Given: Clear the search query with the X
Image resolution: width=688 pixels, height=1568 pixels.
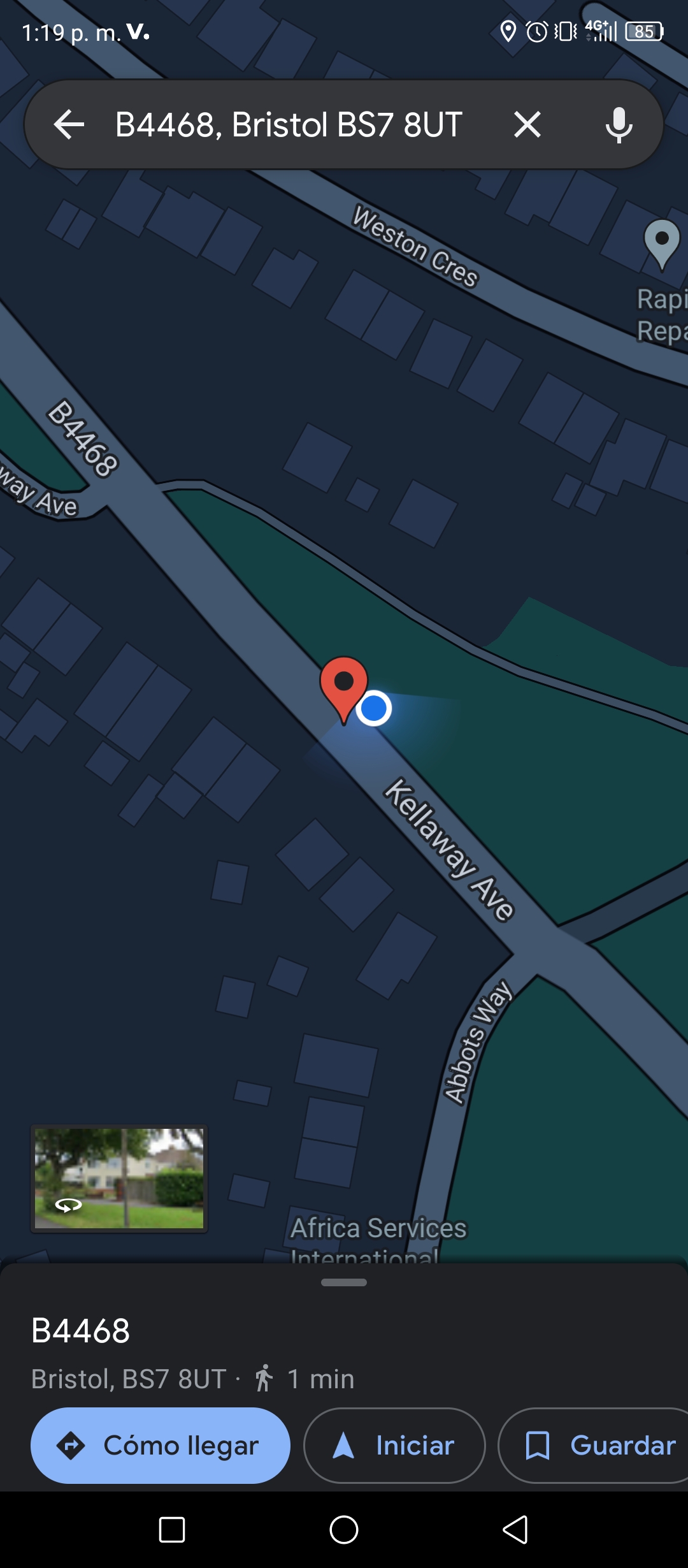Looking at the screenshot, I should coord(527,124).
